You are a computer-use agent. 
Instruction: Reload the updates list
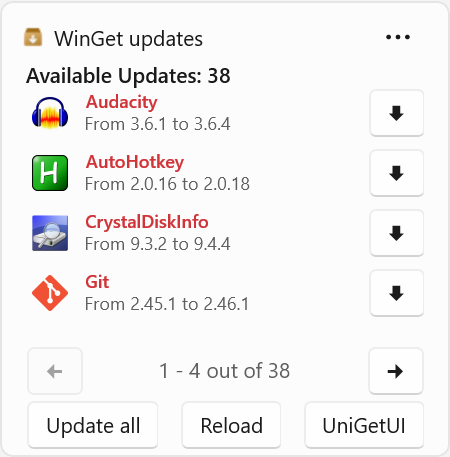231,425
